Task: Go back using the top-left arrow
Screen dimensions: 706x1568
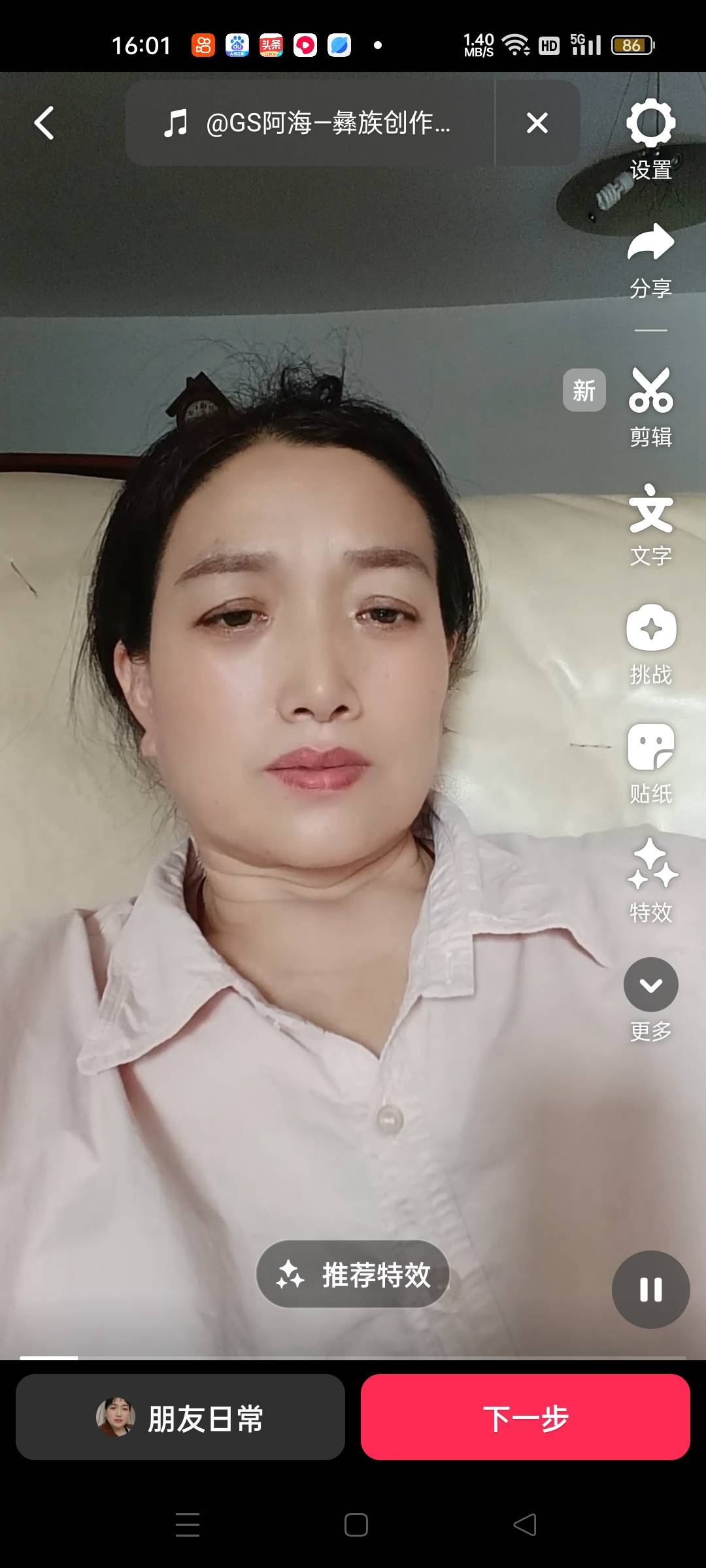Action: (44, 123)
